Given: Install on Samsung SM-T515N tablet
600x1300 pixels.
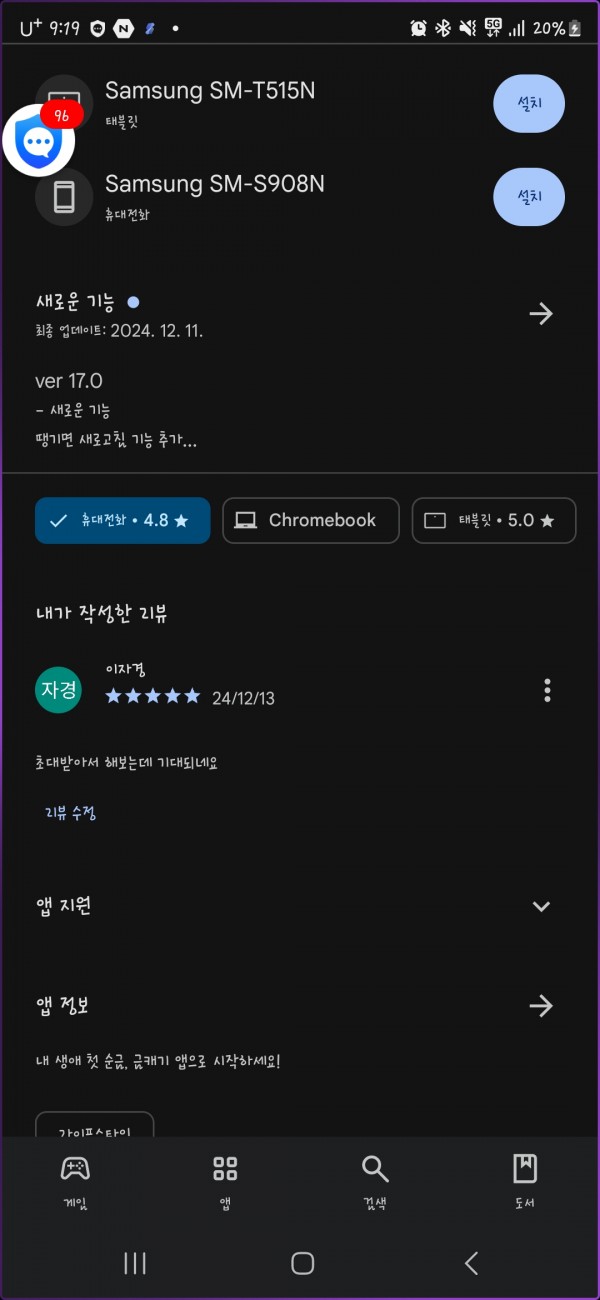Looking at the screenshot, I should [x=529, y=103].
